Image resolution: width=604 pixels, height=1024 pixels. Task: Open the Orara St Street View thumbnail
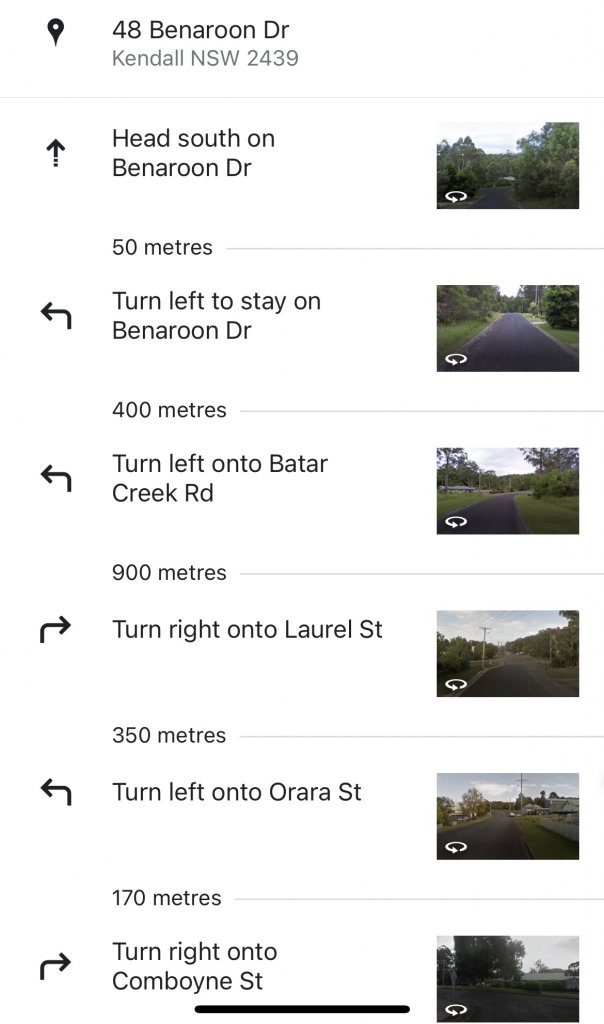507,816
